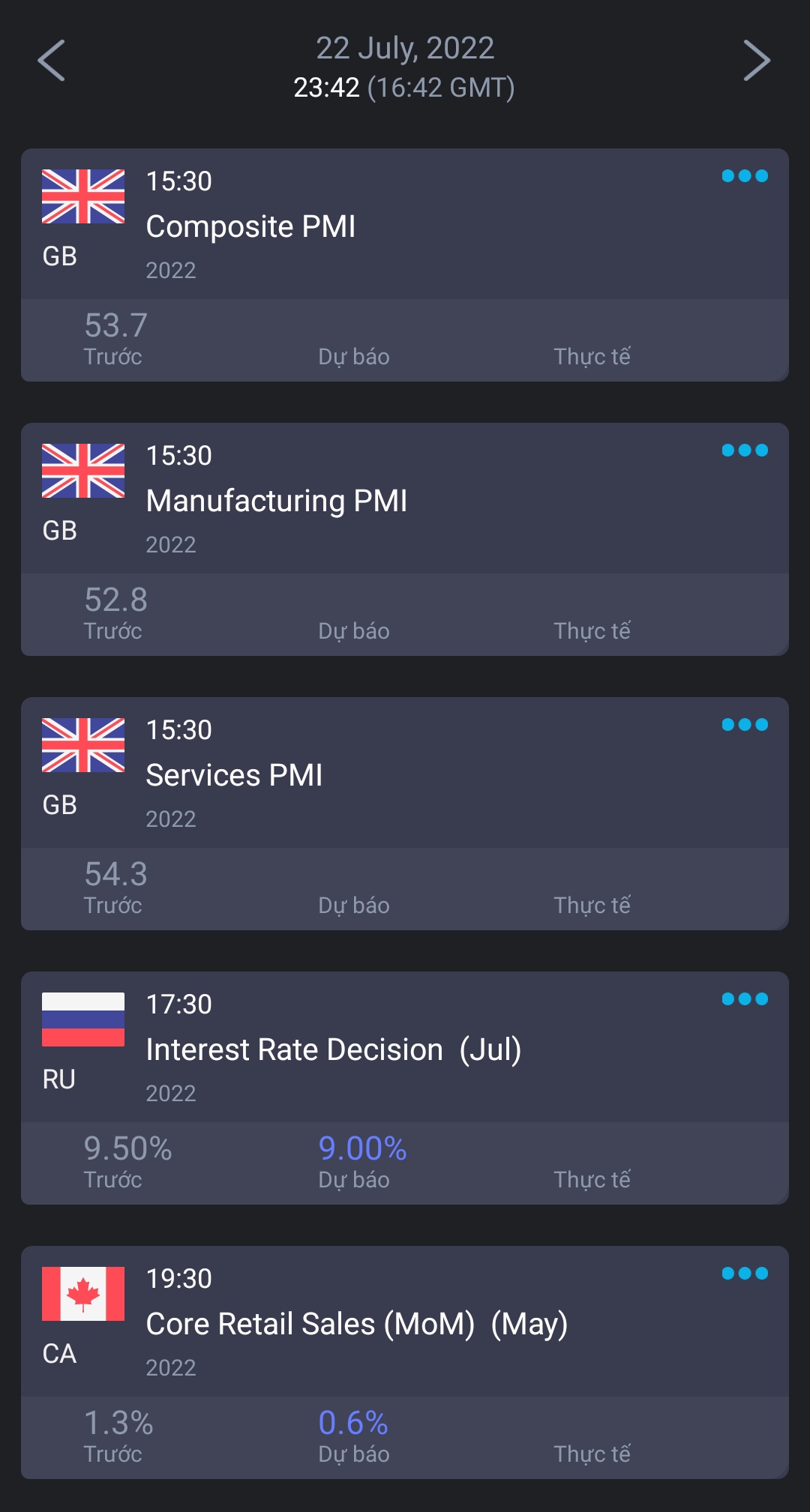
Task: Go to the next day
Action: [x=756, y=61]
